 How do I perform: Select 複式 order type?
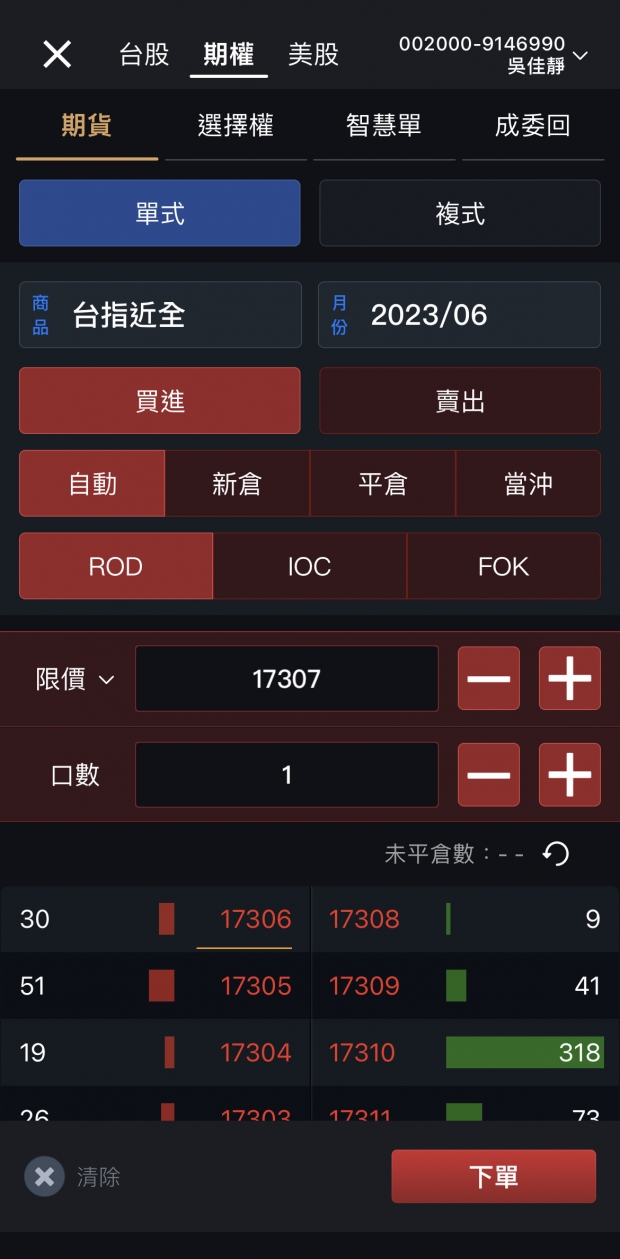pos(460,213)
